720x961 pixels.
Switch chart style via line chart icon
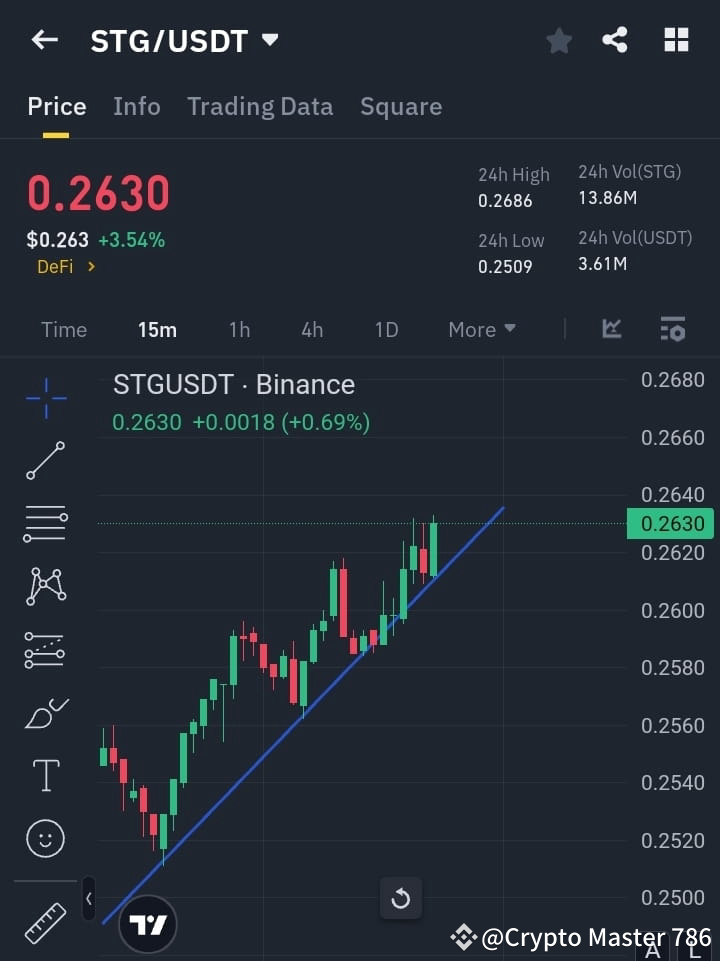point(610,329)
